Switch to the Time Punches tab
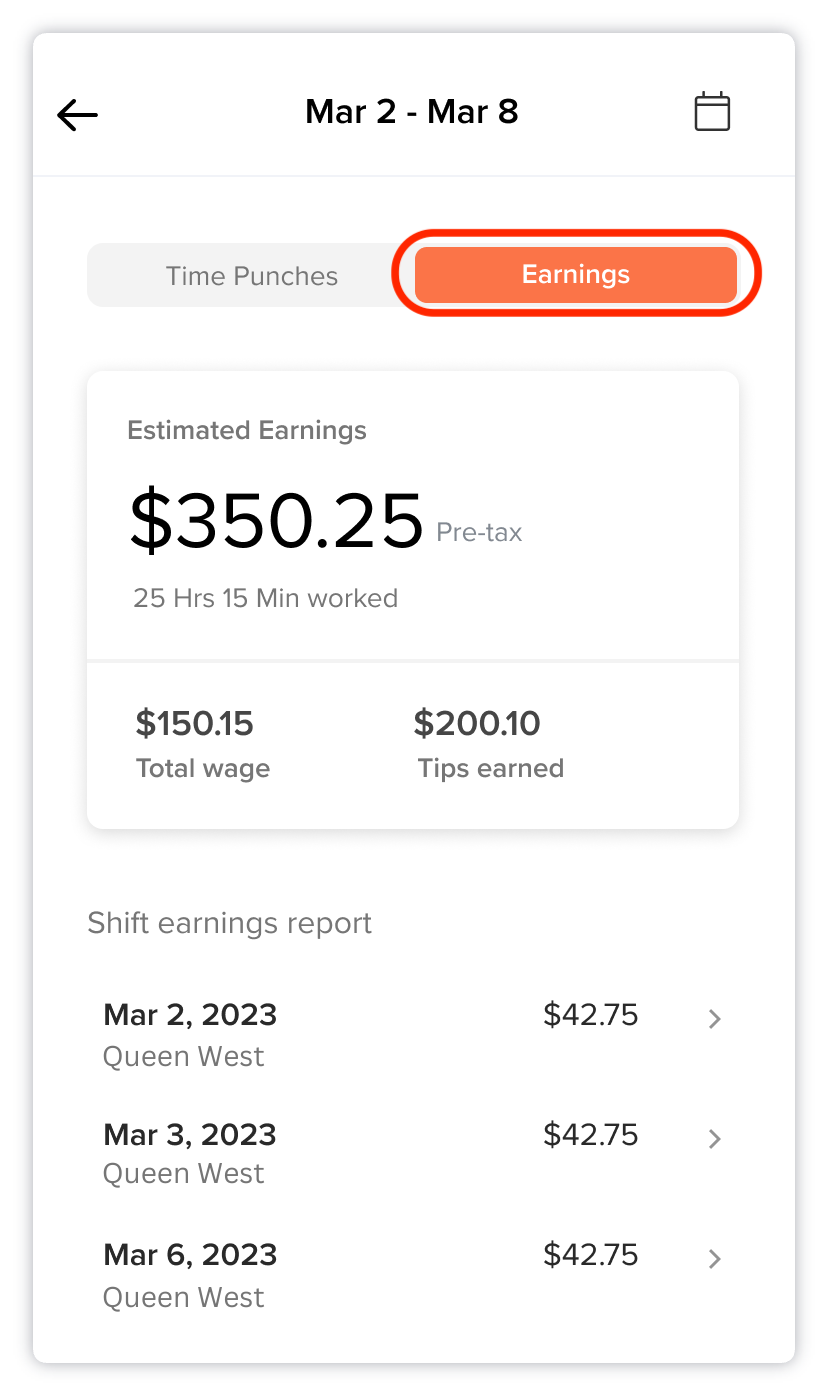The image size is (828, 1396). pyautogui.click(x=251, y=276)
